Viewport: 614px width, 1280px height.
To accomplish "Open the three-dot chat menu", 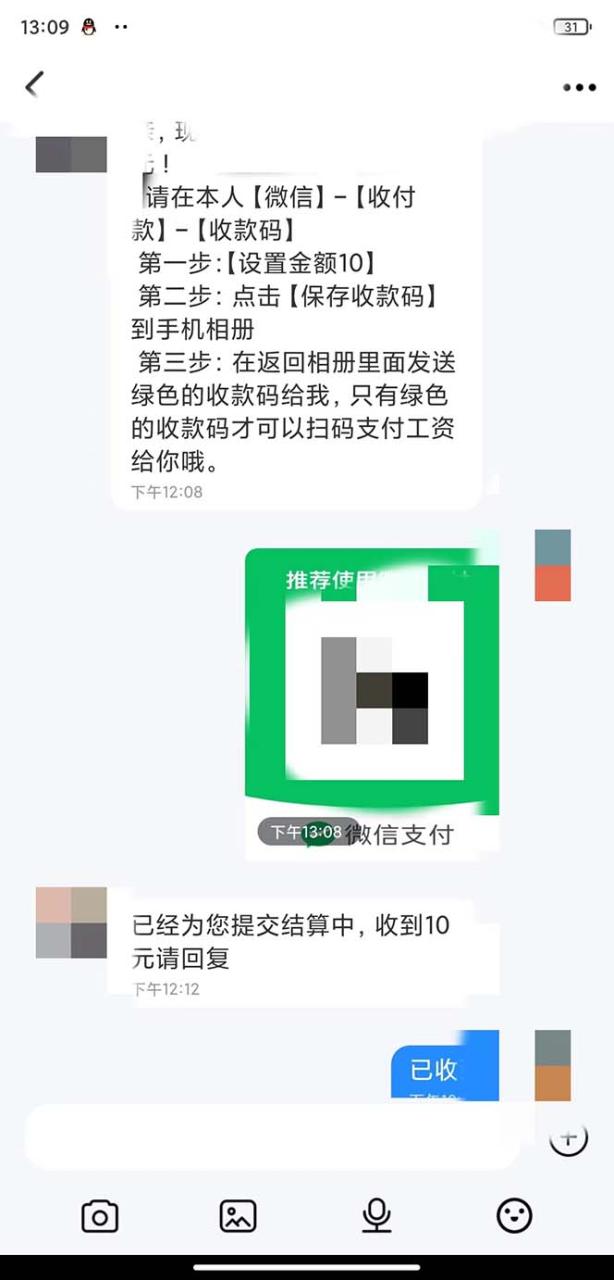I will [x=579, y=88].
